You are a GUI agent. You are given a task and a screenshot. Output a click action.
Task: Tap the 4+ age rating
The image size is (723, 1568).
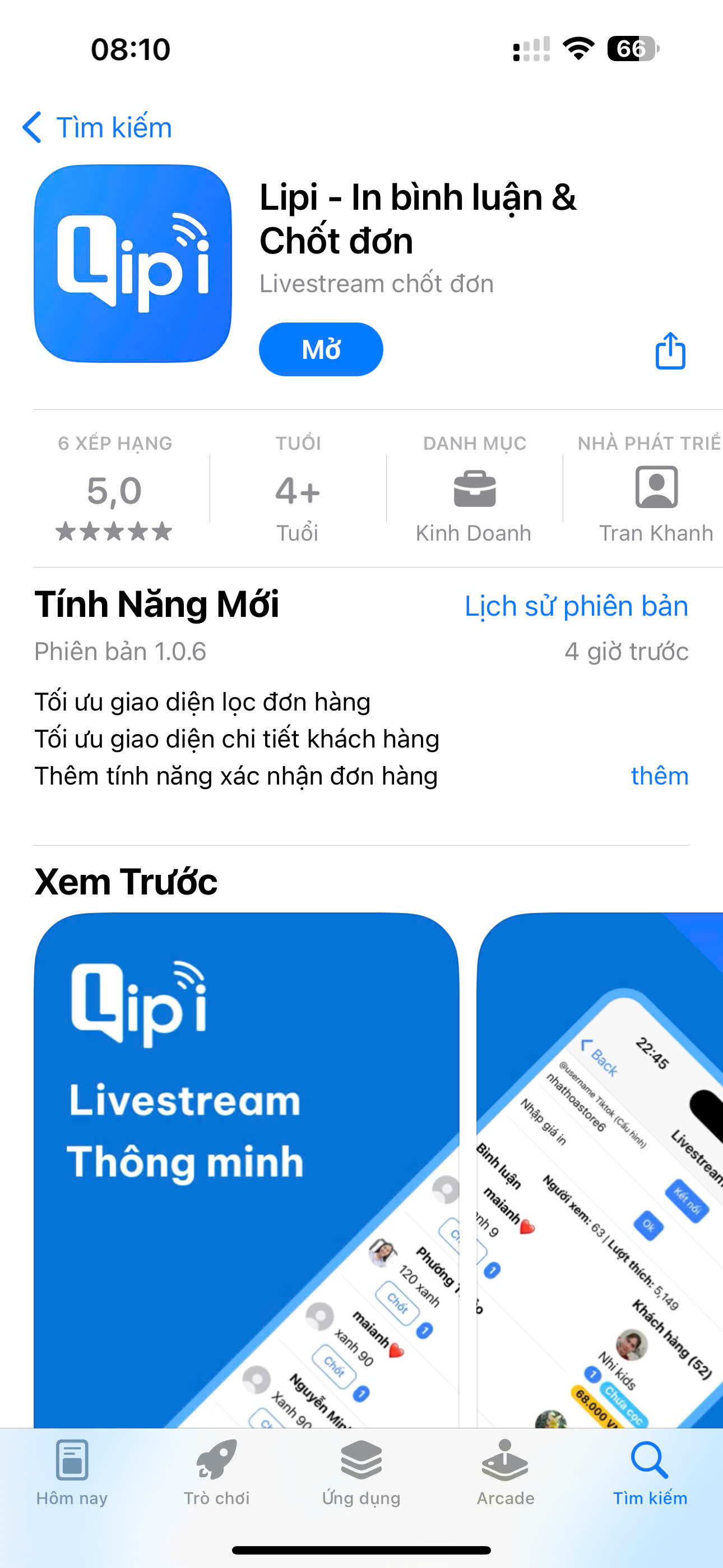click(296, 491)
